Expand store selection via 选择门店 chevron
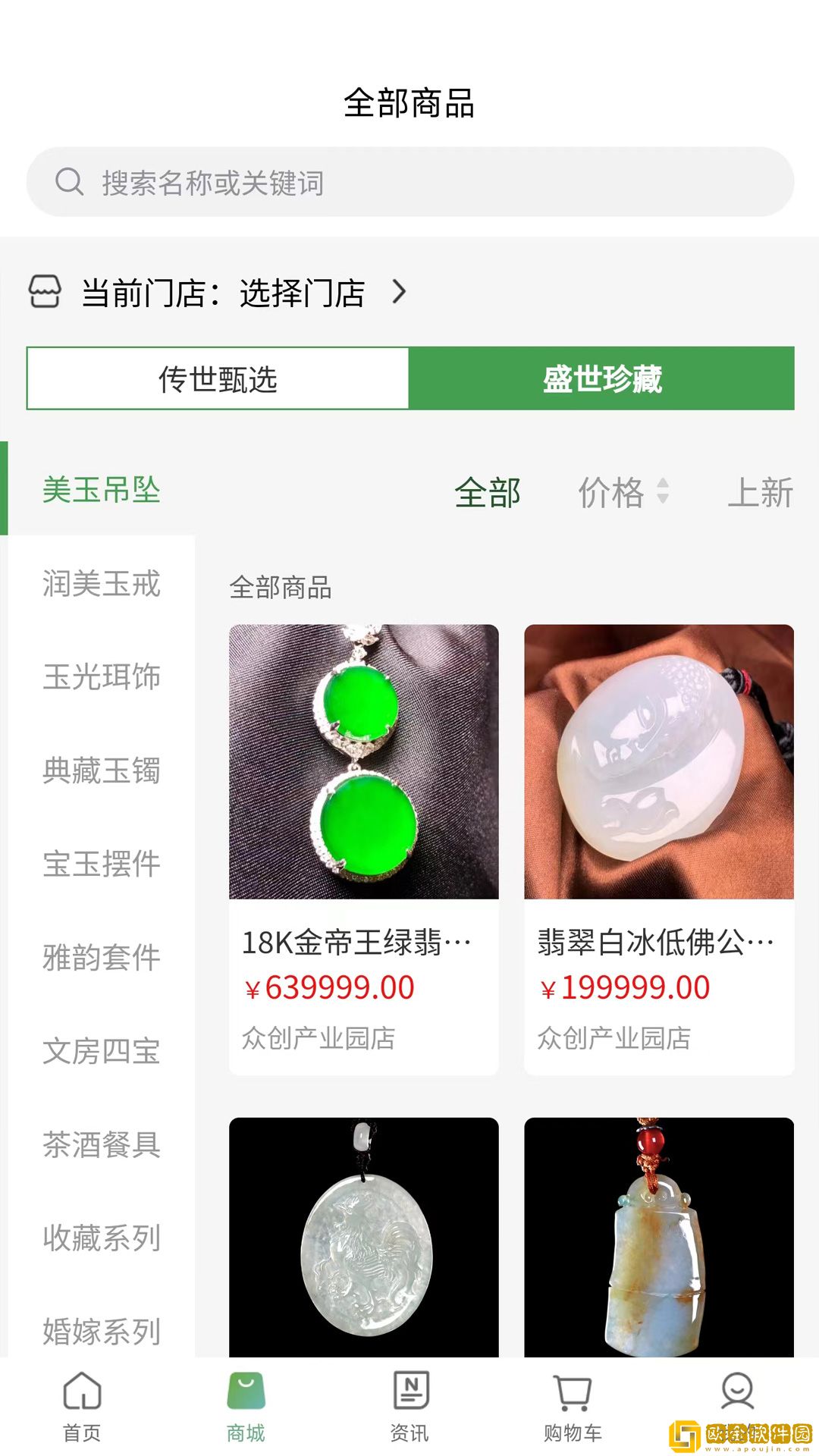This screenshot has height=1456, width=819. tap(400, 292)
